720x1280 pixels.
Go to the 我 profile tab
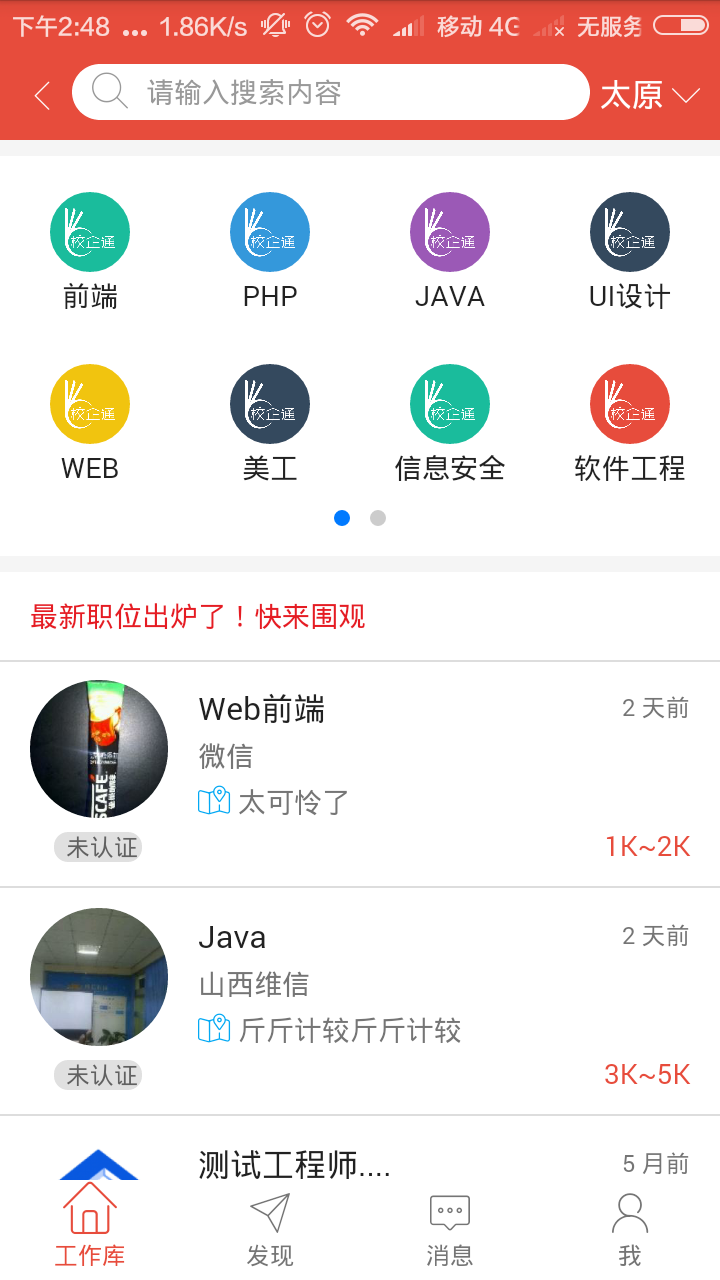(x=630, y=1226)
